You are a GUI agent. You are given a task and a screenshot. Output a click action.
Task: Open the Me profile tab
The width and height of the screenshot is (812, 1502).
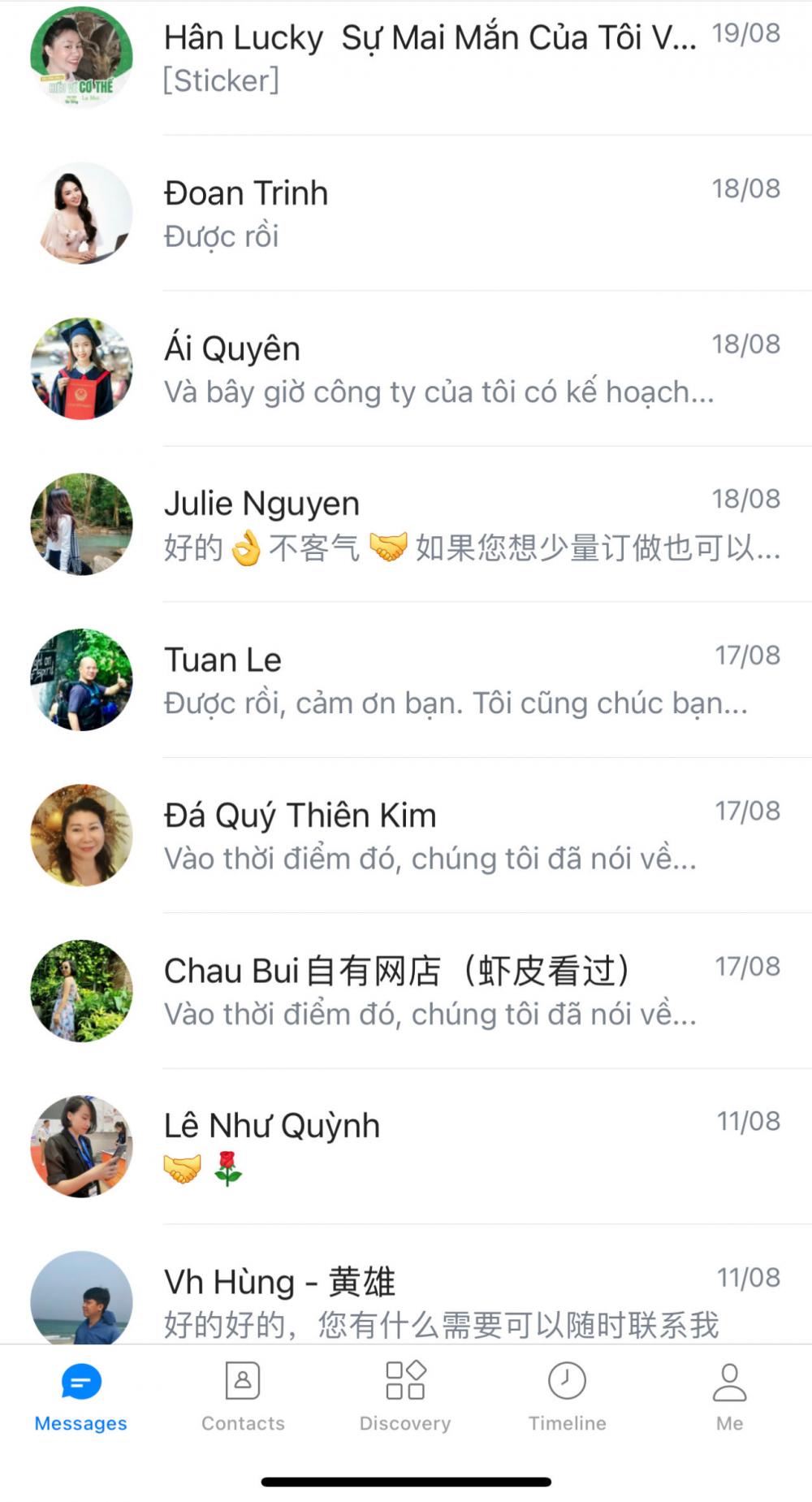pos(729,1396)
